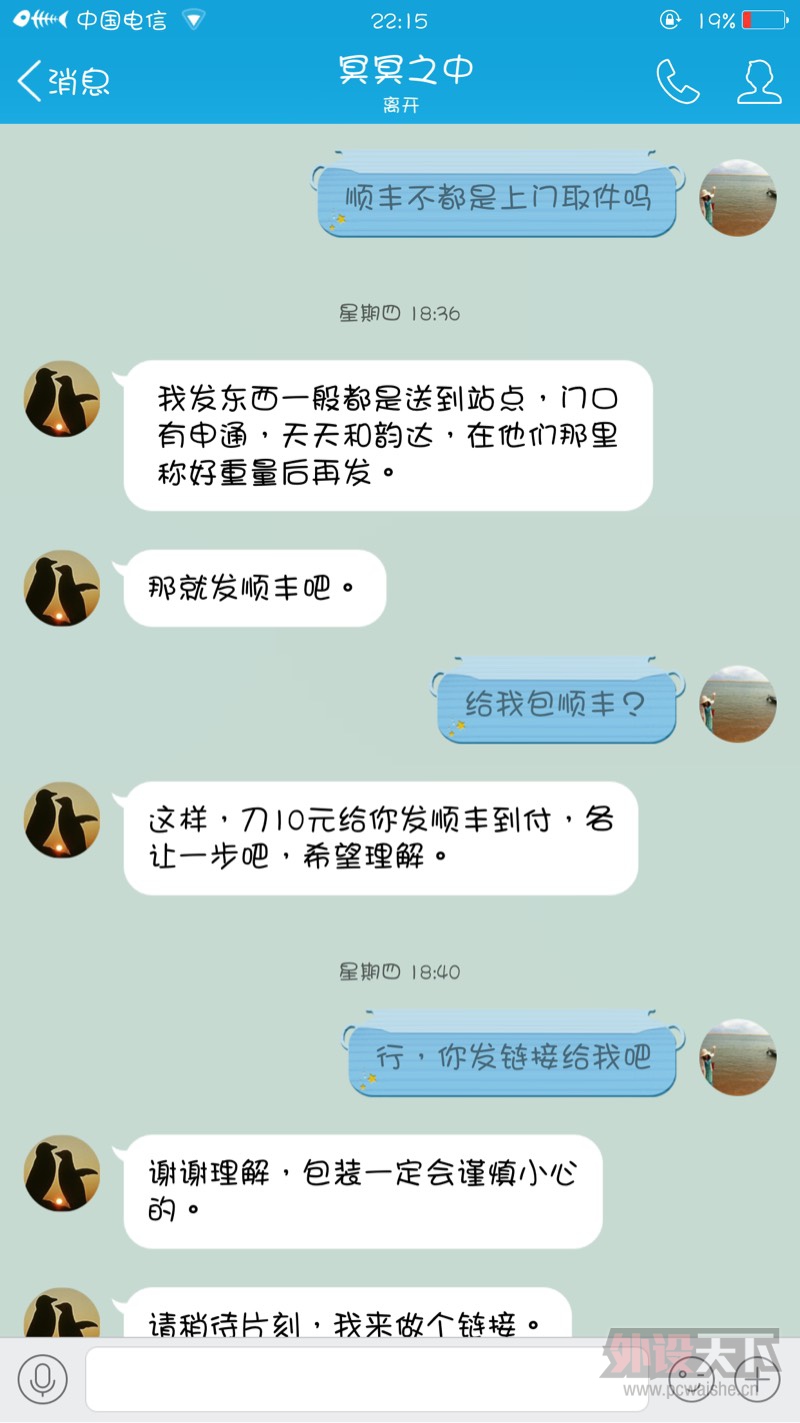
Task: Tap the microphone icon for voice input
Action: [x=41, y=1378]
